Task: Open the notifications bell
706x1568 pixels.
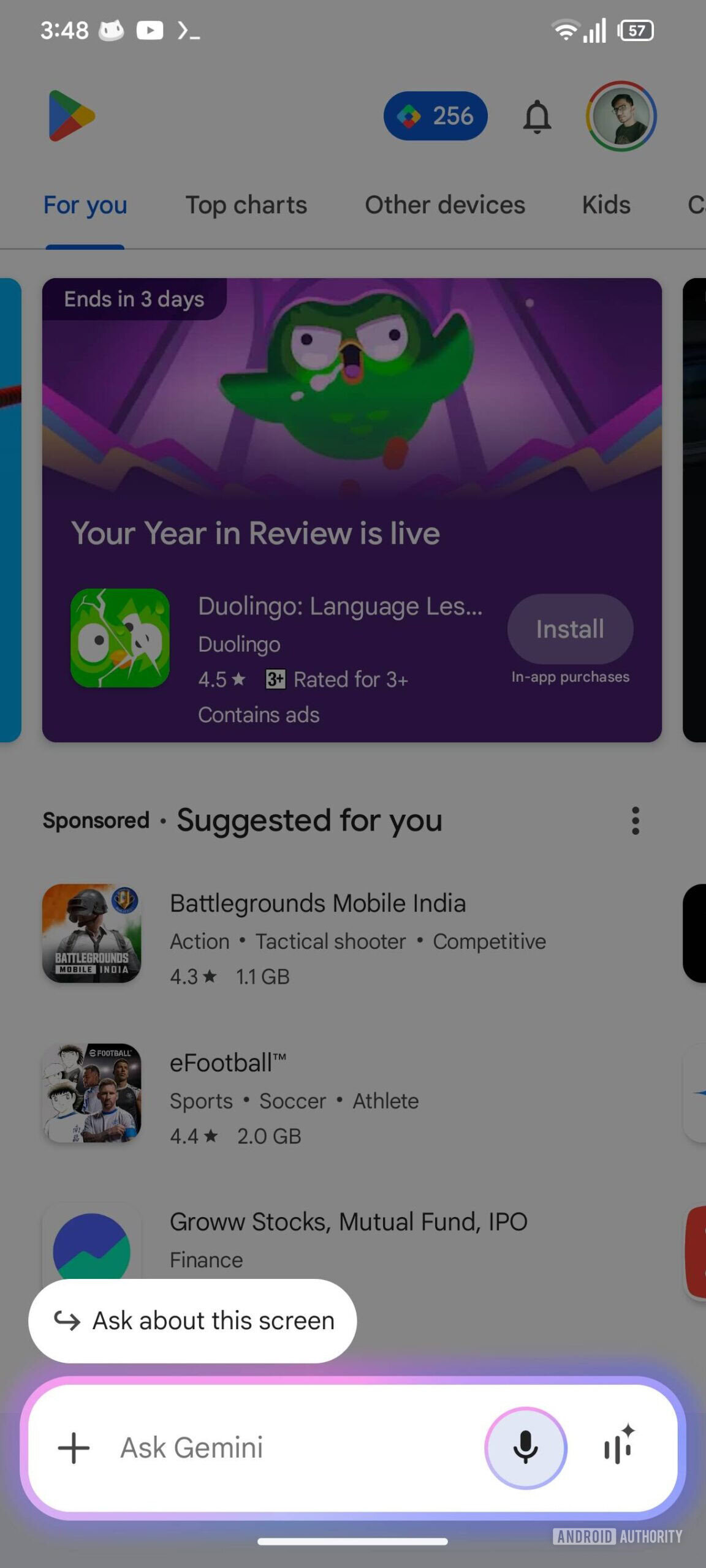Action: [537, 116]
